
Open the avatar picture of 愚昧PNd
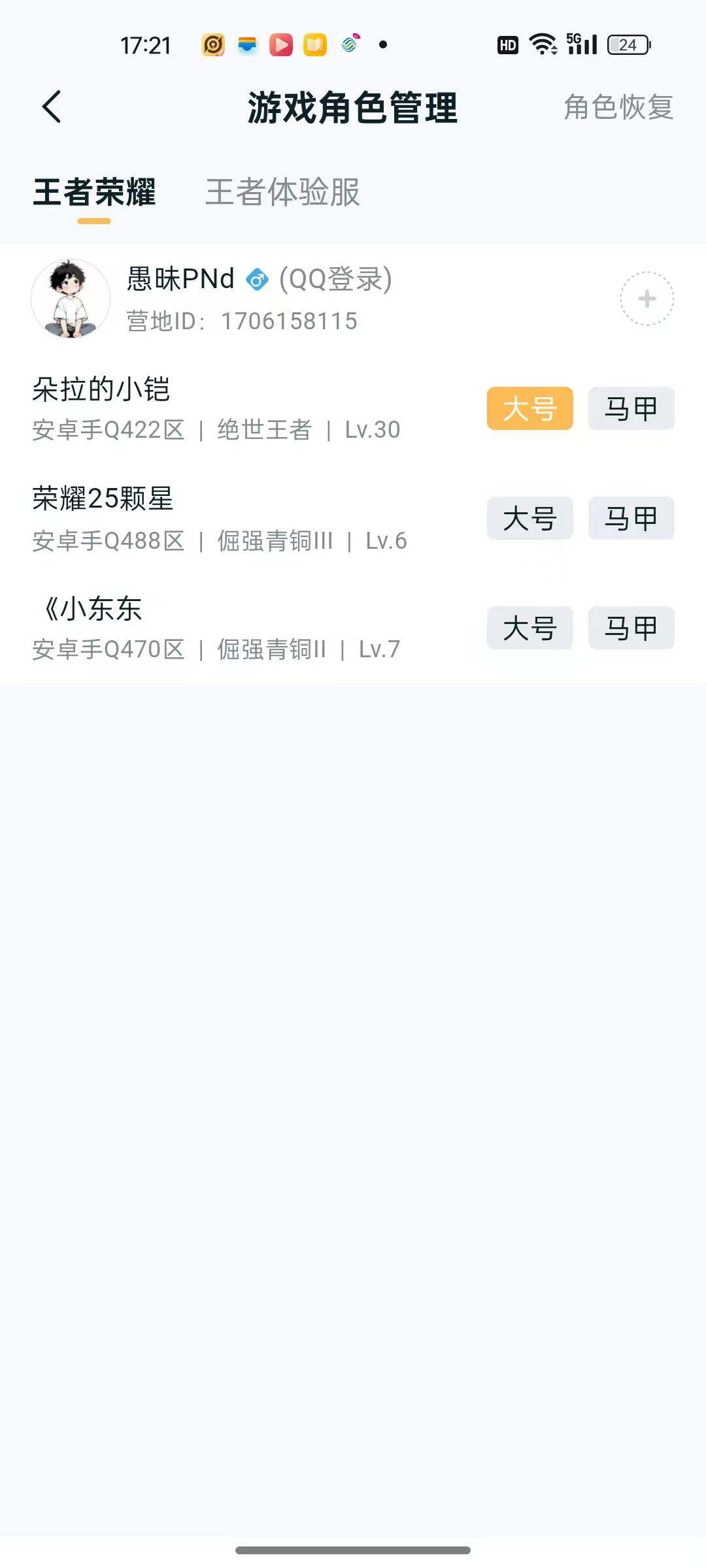click(x=71, y=297)
